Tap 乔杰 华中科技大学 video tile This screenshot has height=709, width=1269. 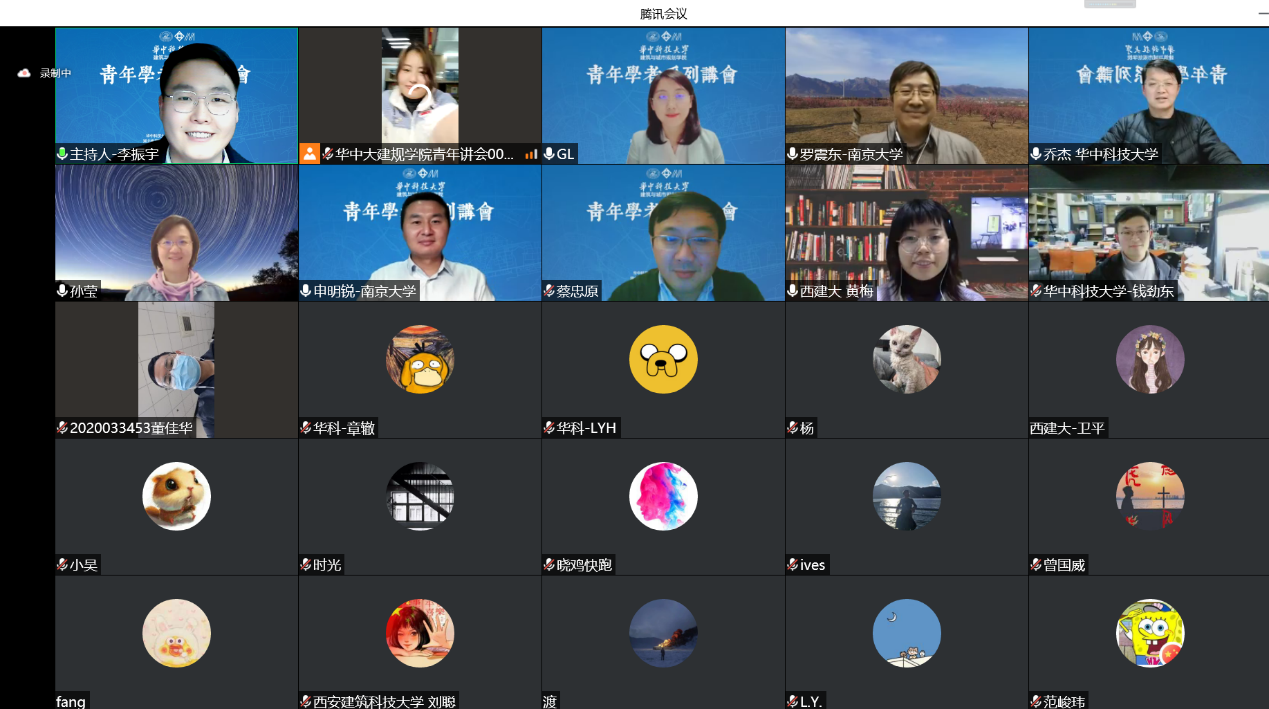click(1149, 95)
